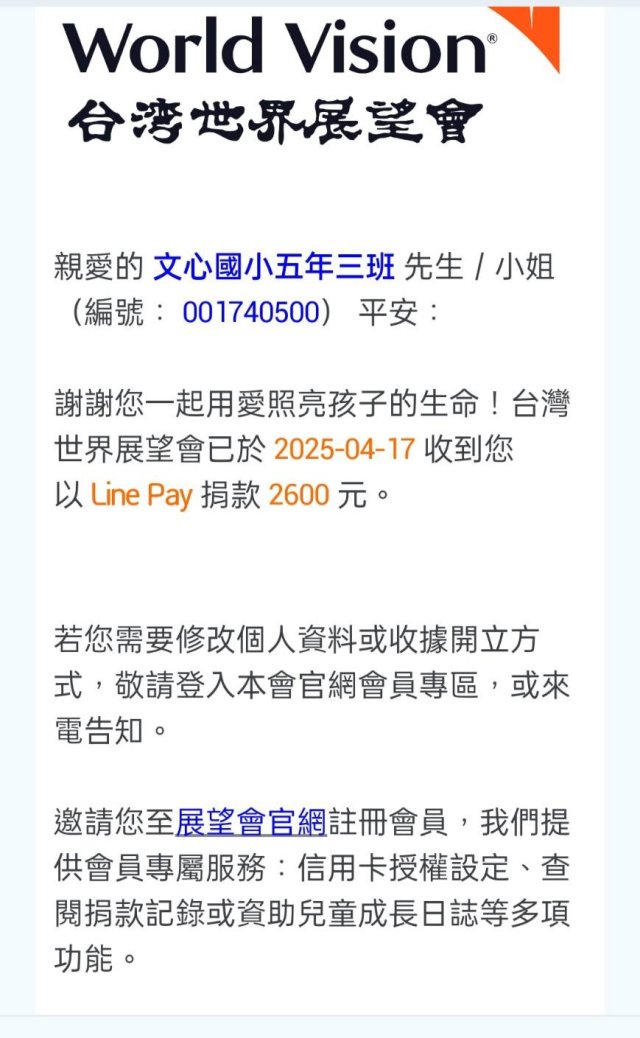Open the 展望會官網 link

tap(251, 822)
